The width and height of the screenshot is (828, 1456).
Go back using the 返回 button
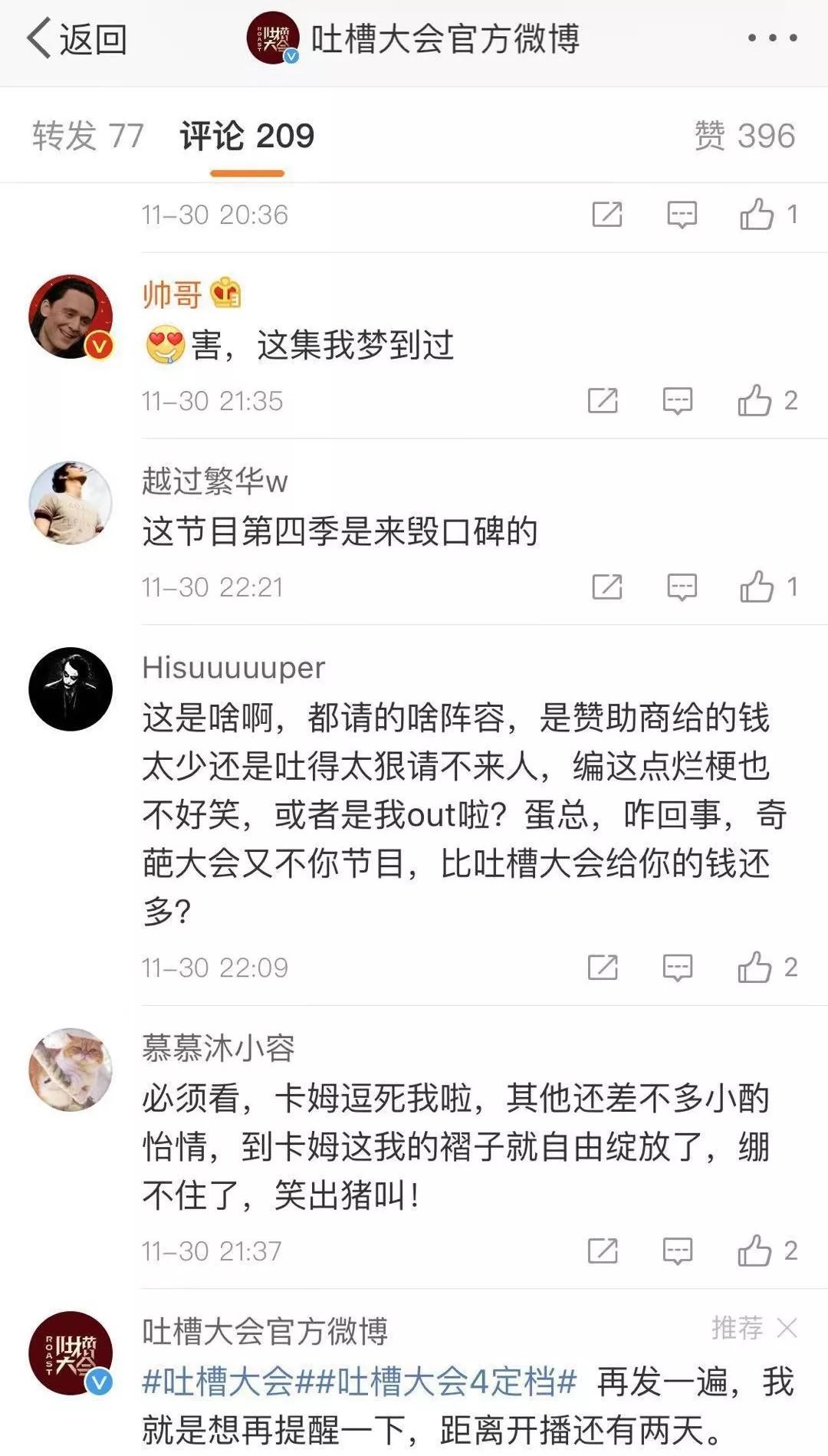click(77, 39)
